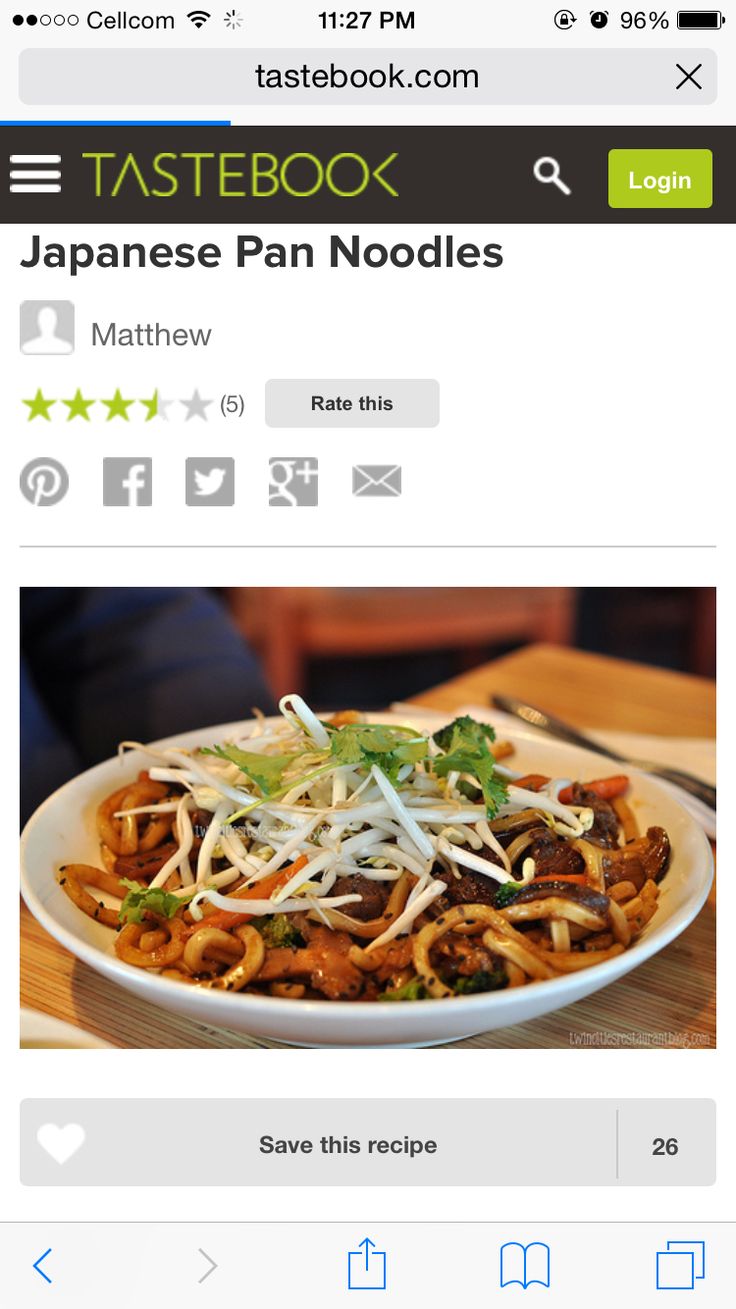
Task: Share recipe on Twitter
Action: tap(210, 482)
